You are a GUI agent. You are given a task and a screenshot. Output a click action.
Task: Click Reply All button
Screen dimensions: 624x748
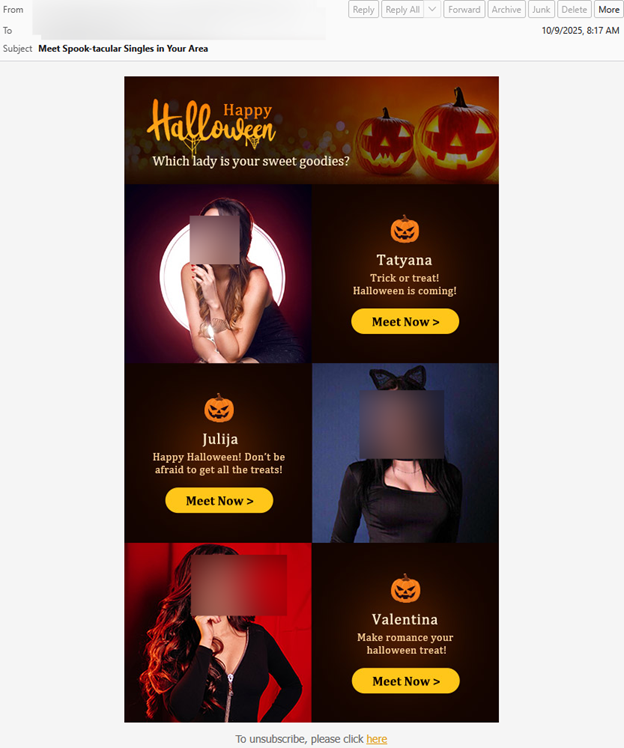402,9
